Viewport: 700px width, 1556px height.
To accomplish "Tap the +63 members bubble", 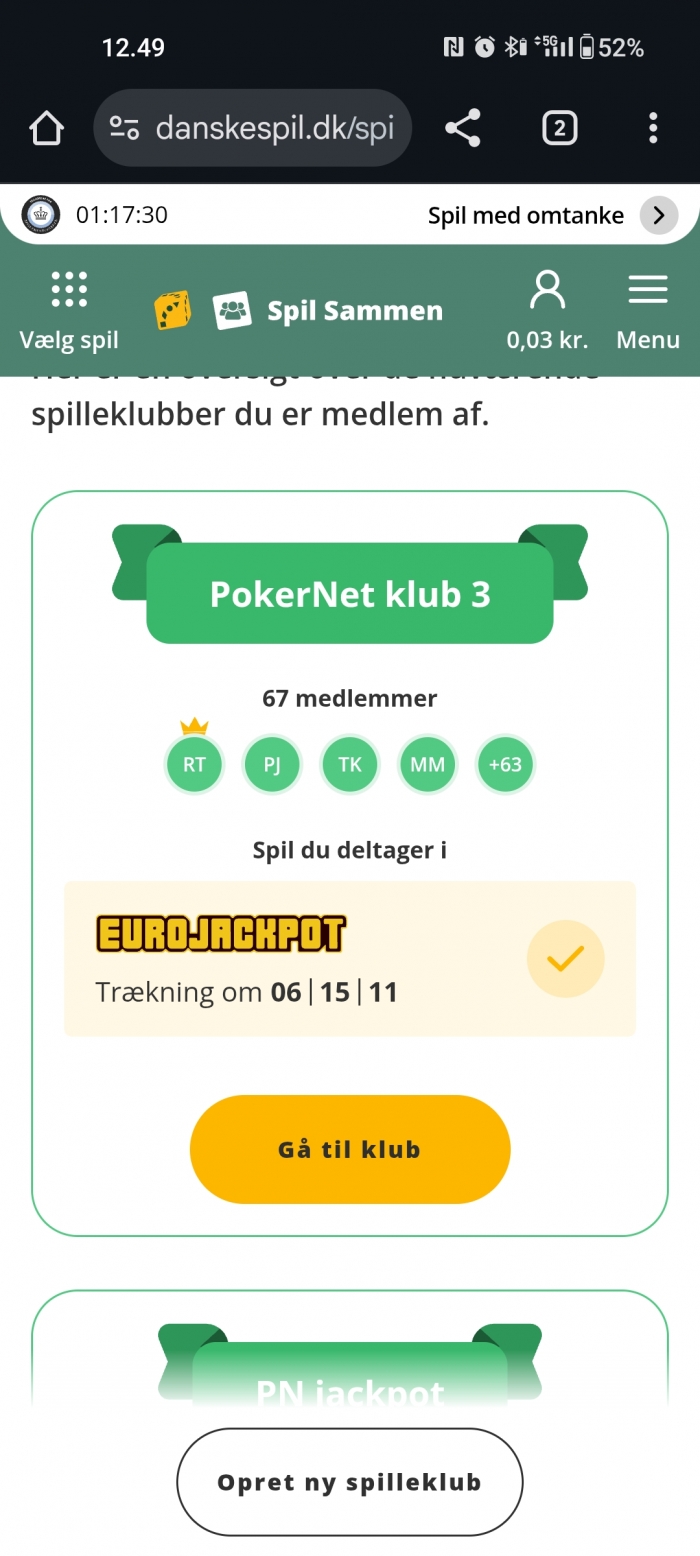I will coord(505,765).
